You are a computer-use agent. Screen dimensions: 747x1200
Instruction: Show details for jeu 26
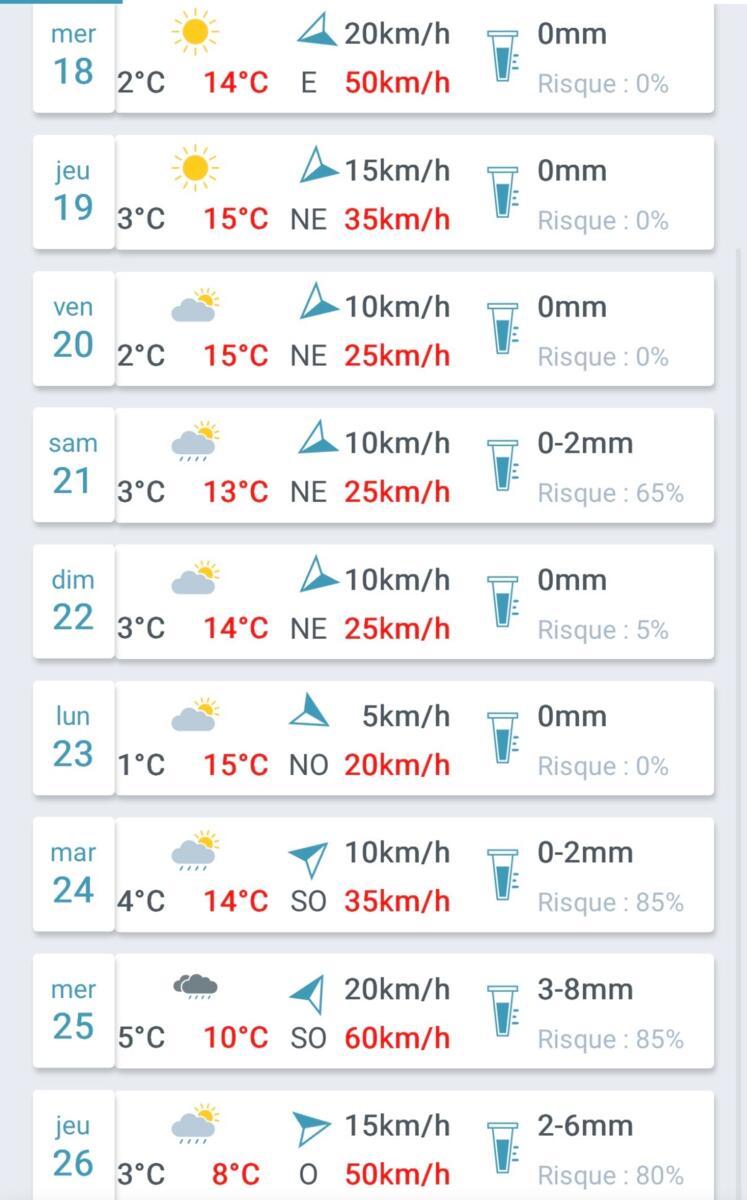click(373, 1149)
